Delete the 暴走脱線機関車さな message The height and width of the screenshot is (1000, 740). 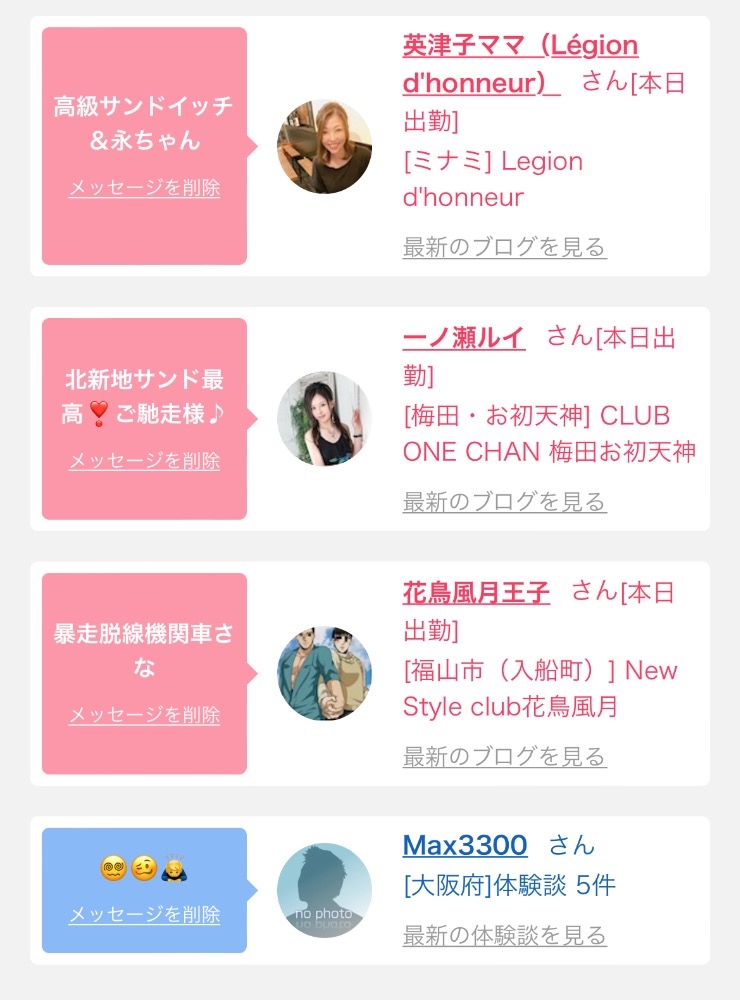144,714
